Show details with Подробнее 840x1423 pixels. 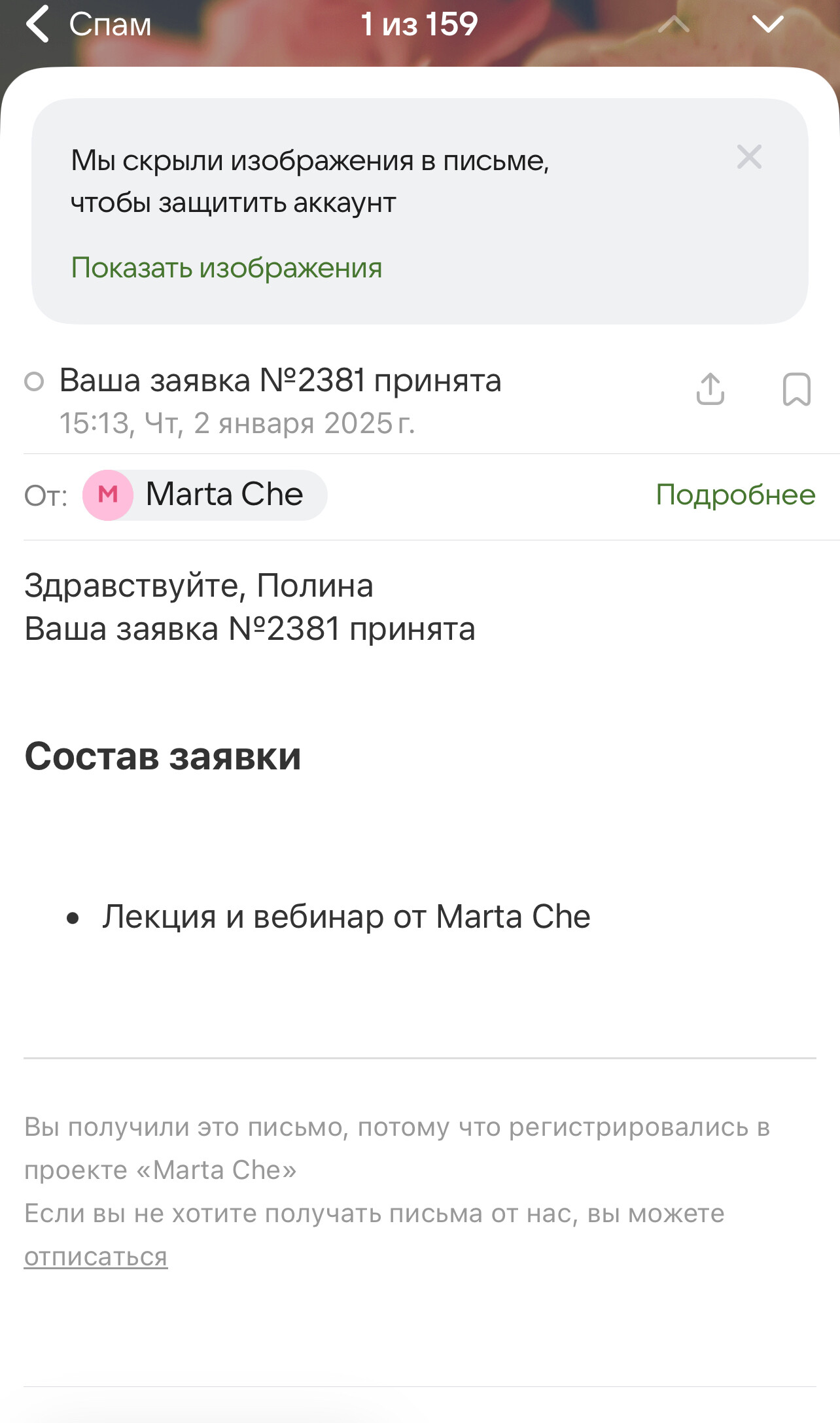pyautogui.click(x=735, y=495)
